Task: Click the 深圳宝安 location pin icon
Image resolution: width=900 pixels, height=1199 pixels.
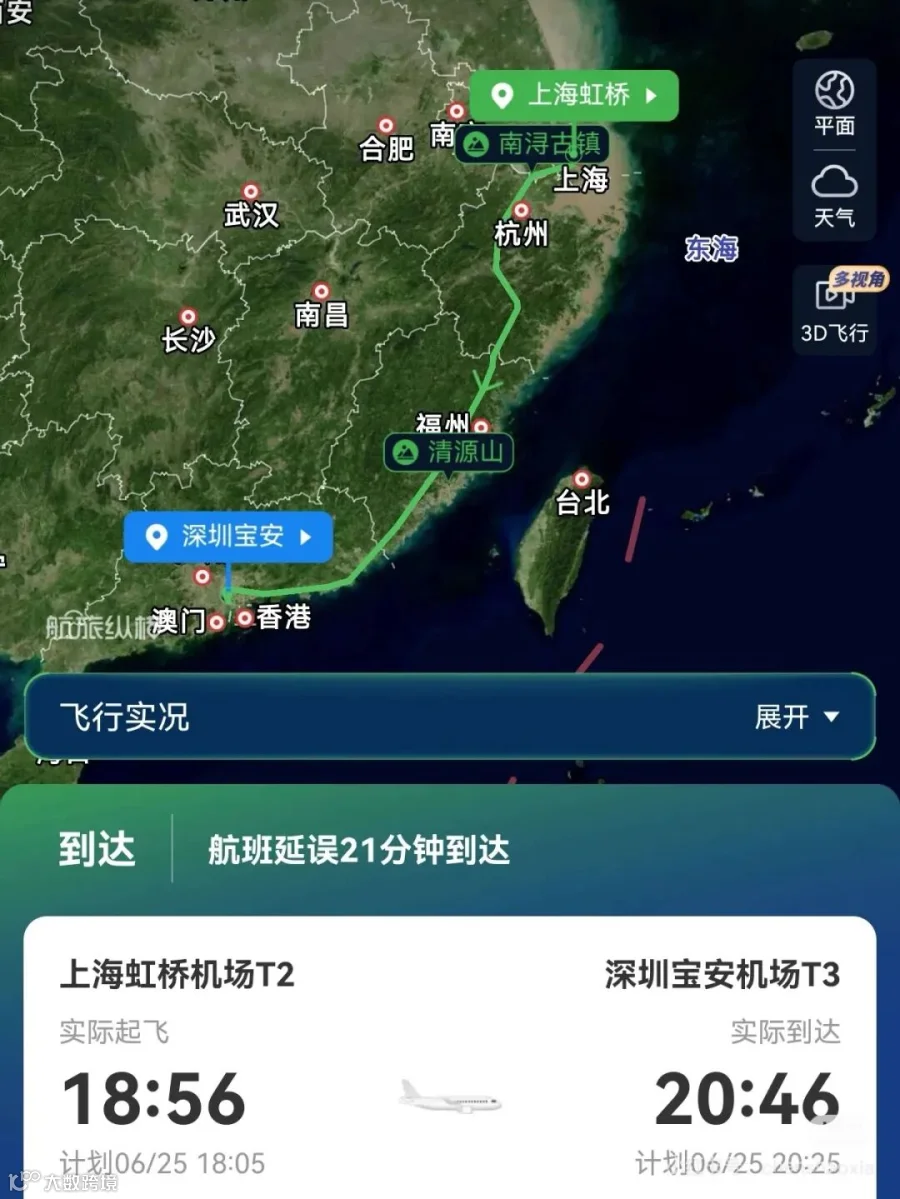Action: coord(155,537)
